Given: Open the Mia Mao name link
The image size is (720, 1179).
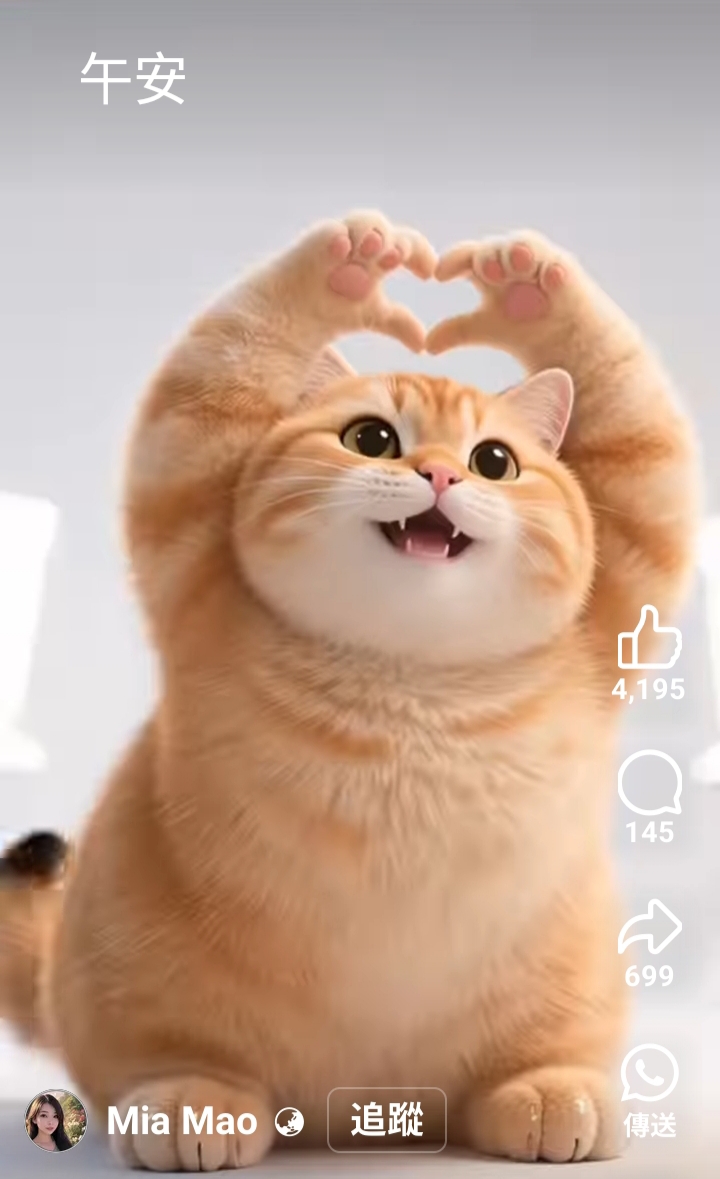Looking at the screenshot, I should [x=182, y=1121].
